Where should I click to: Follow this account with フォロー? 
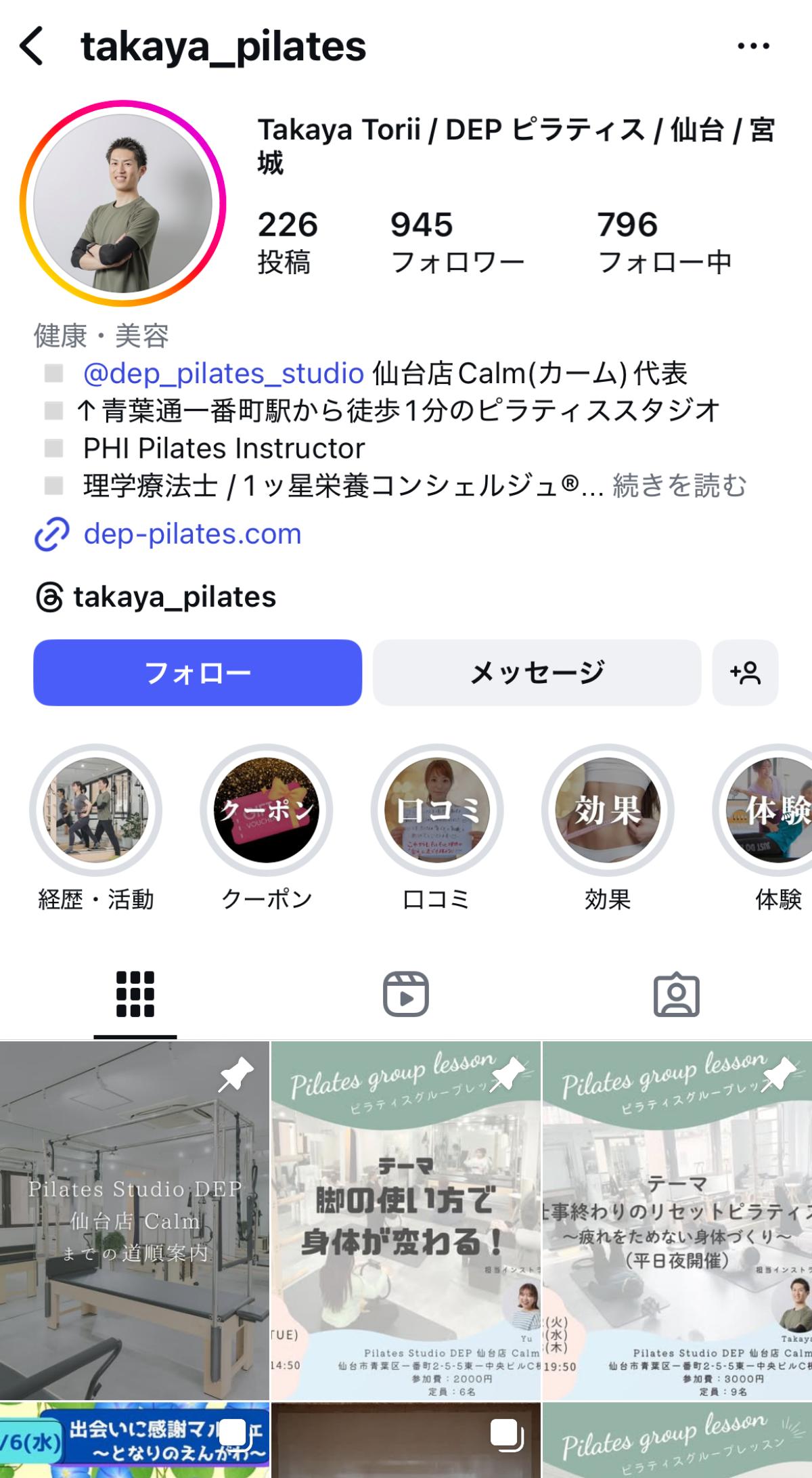pos(198,672)
